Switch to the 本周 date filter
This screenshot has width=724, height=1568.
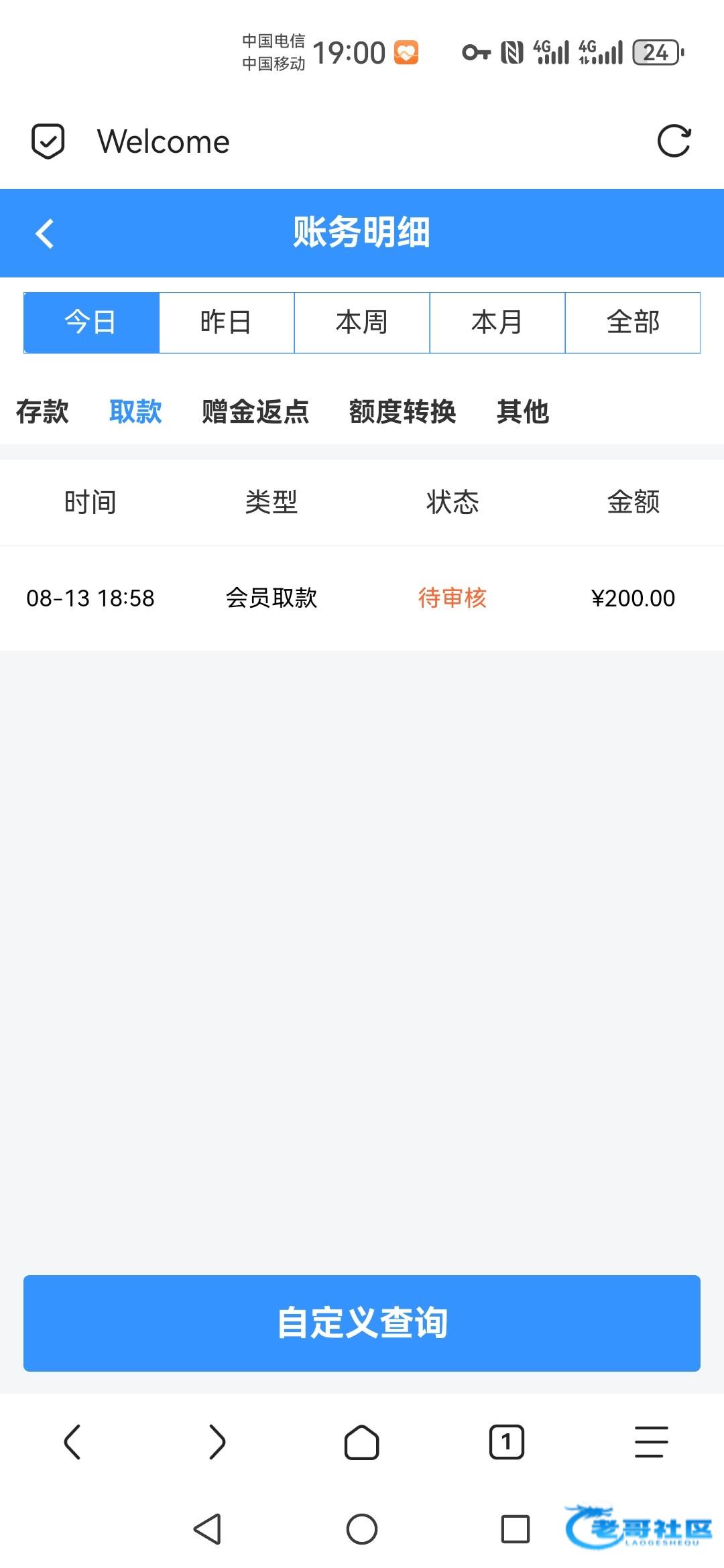coord(362,322)
